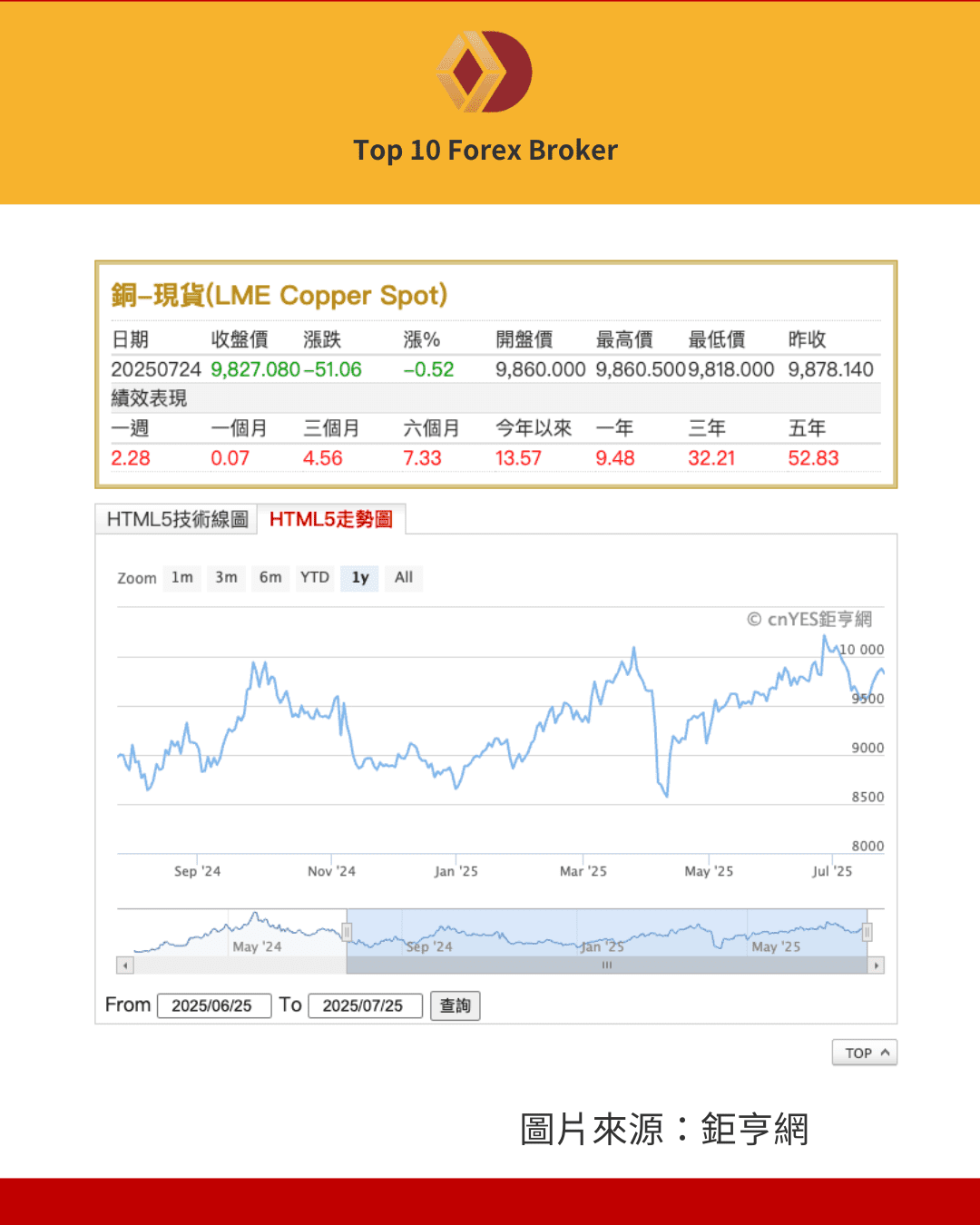This screenshot has width=980, height=1225.
Task: Click the TOP upward chevron button
Action: tap(865, 1052)
